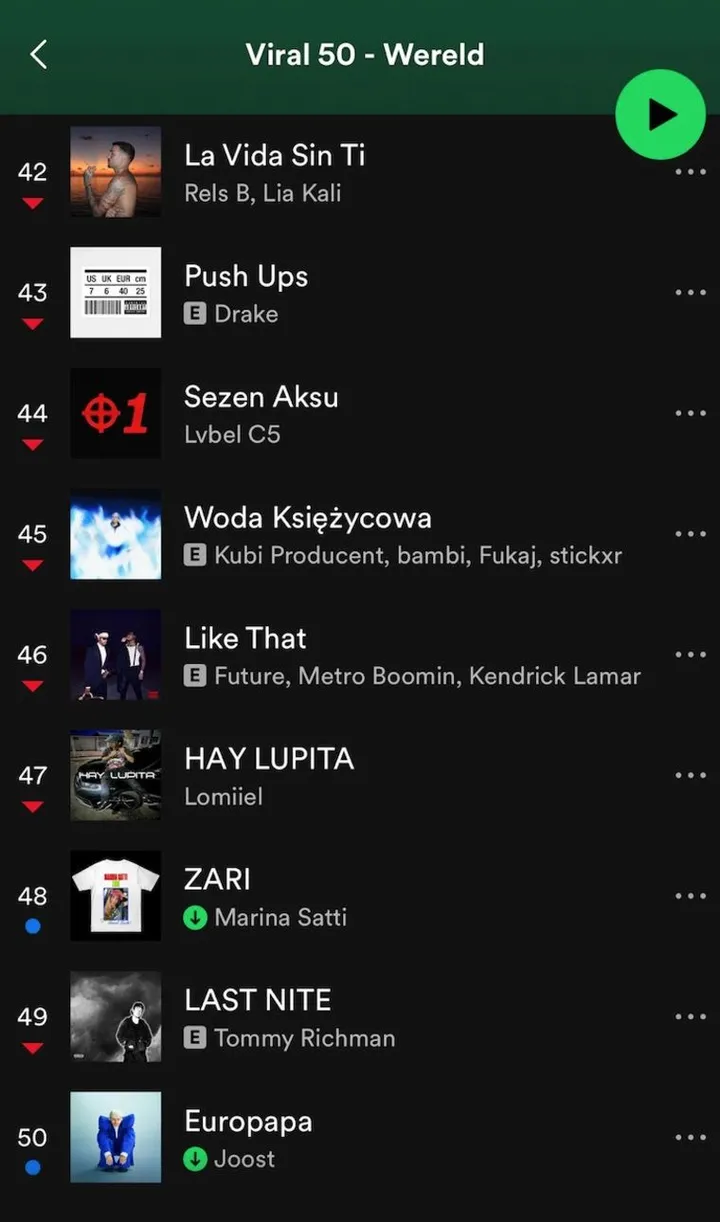Viewport: 720px width, 1222px height.
Task: Go back using the top-left arrow
Action: (x=39, y=54)
